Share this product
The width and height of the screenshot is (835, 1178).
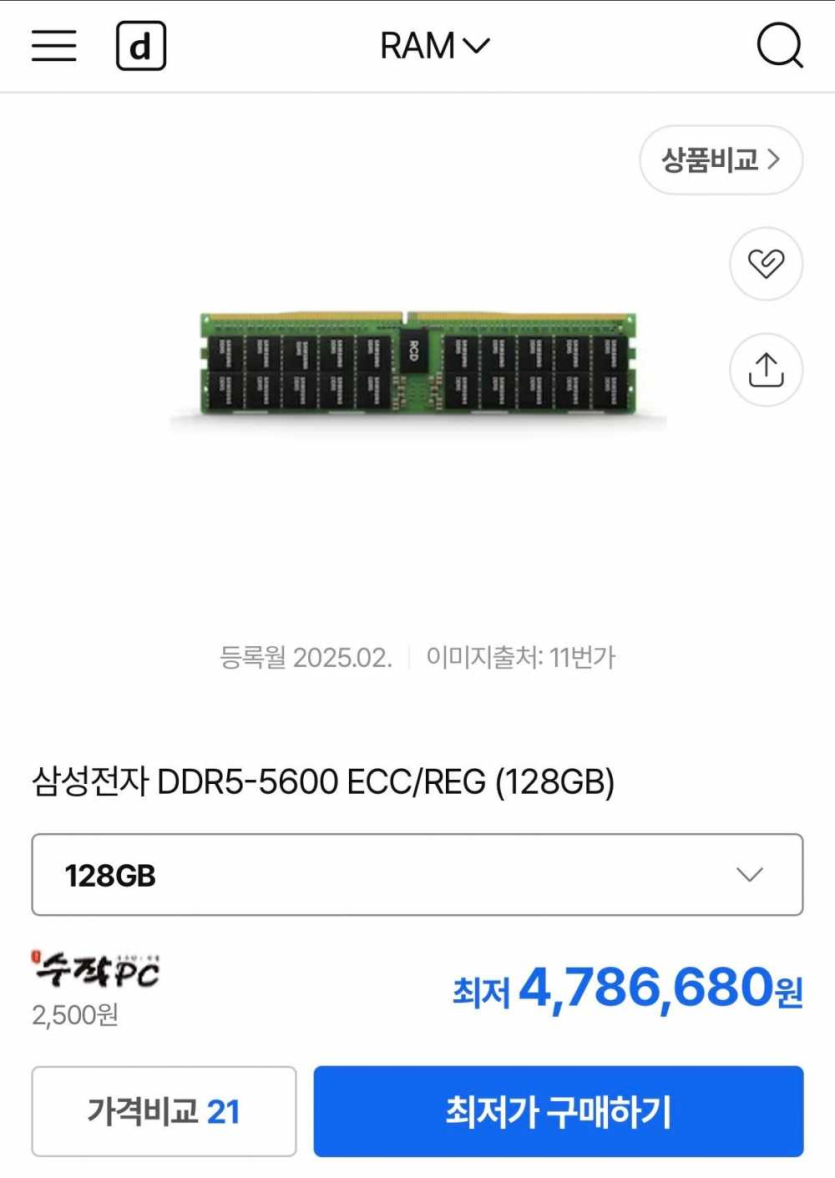(x=766, y=370)
